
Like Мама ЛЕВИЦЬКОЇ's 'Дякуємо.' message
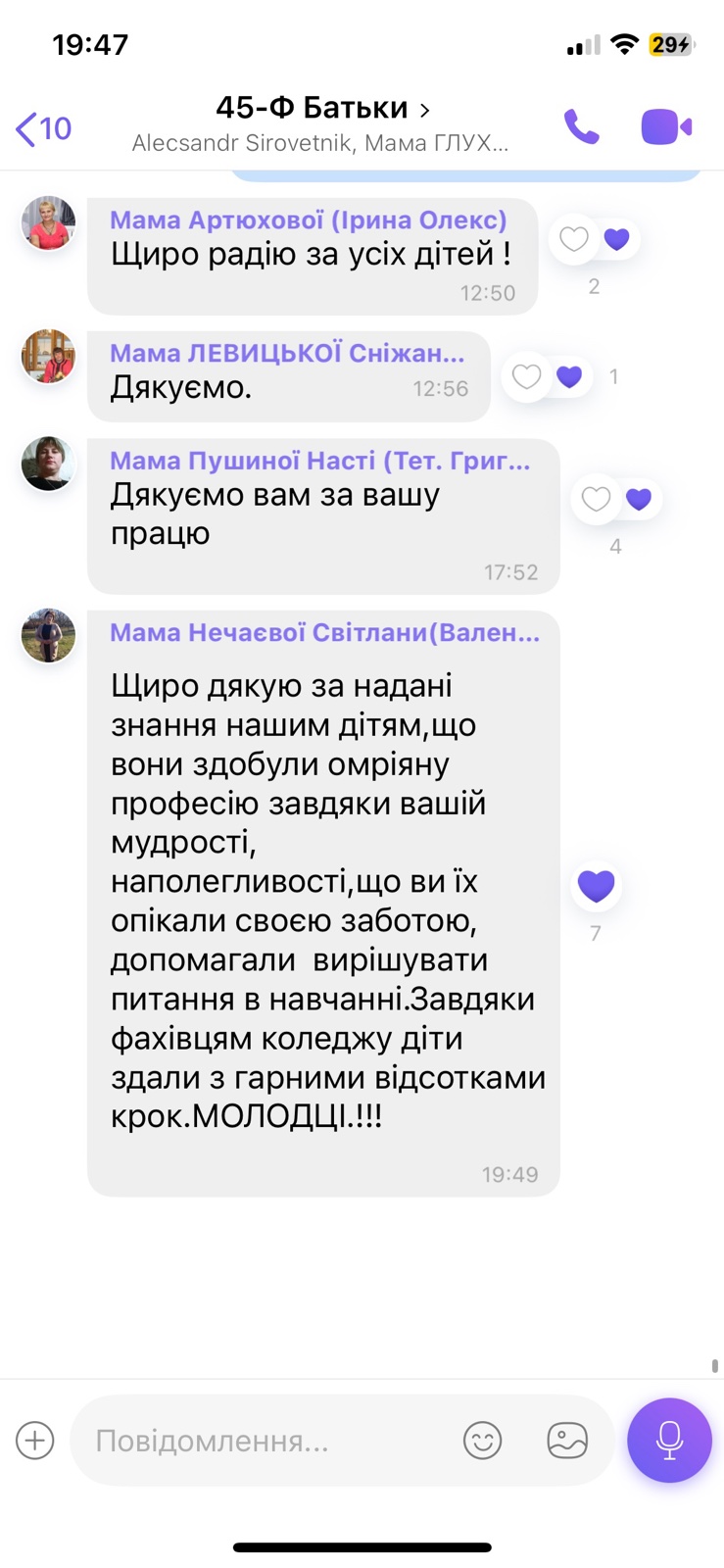click(527, 376)
